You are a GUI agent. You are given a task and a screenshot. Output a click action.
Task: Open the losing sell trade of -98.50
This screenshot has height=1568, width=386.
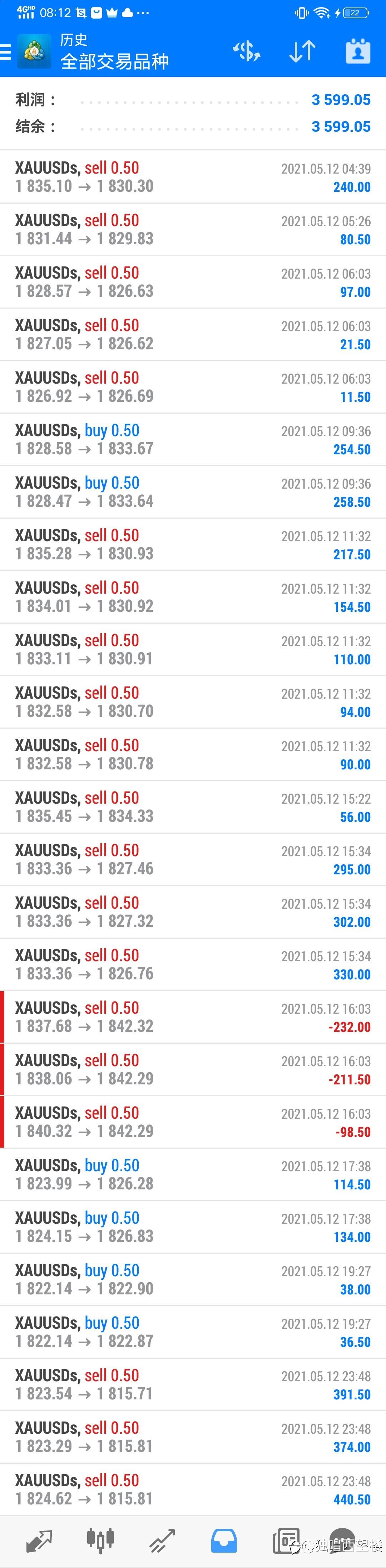[x=193, y=1122]
